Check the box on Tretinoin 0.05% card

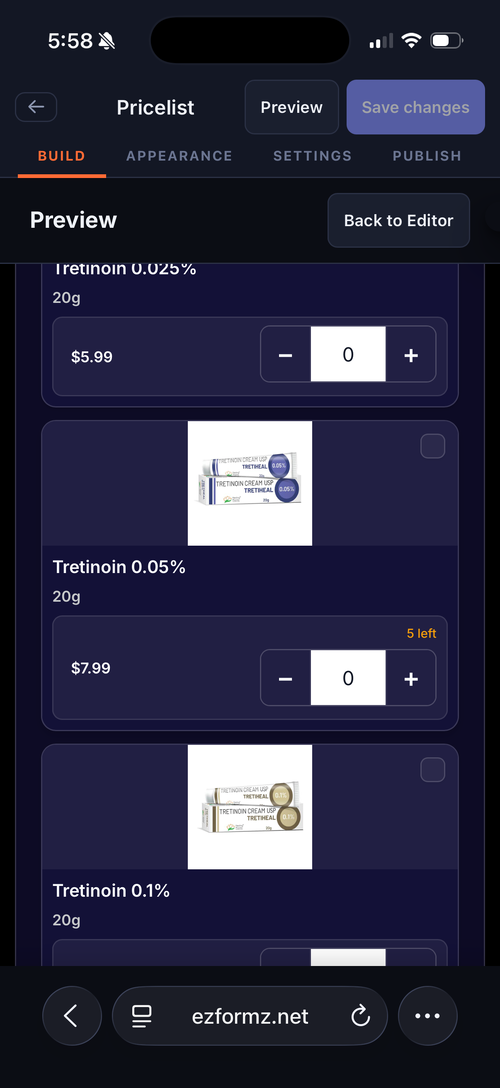tap(433, 446)
